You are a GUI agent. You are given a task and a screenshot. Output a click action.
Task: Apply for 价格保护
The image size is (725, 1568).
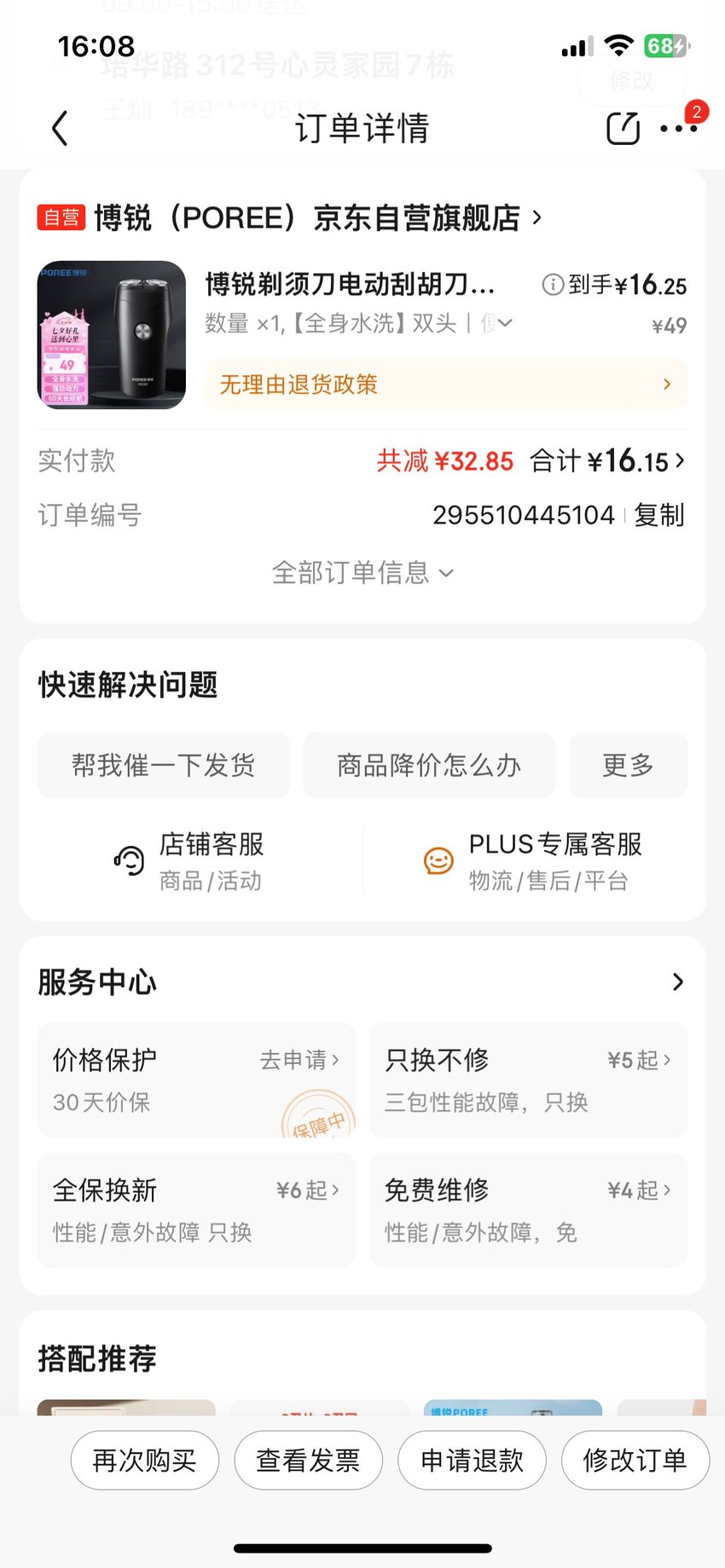pos(196,1080)
